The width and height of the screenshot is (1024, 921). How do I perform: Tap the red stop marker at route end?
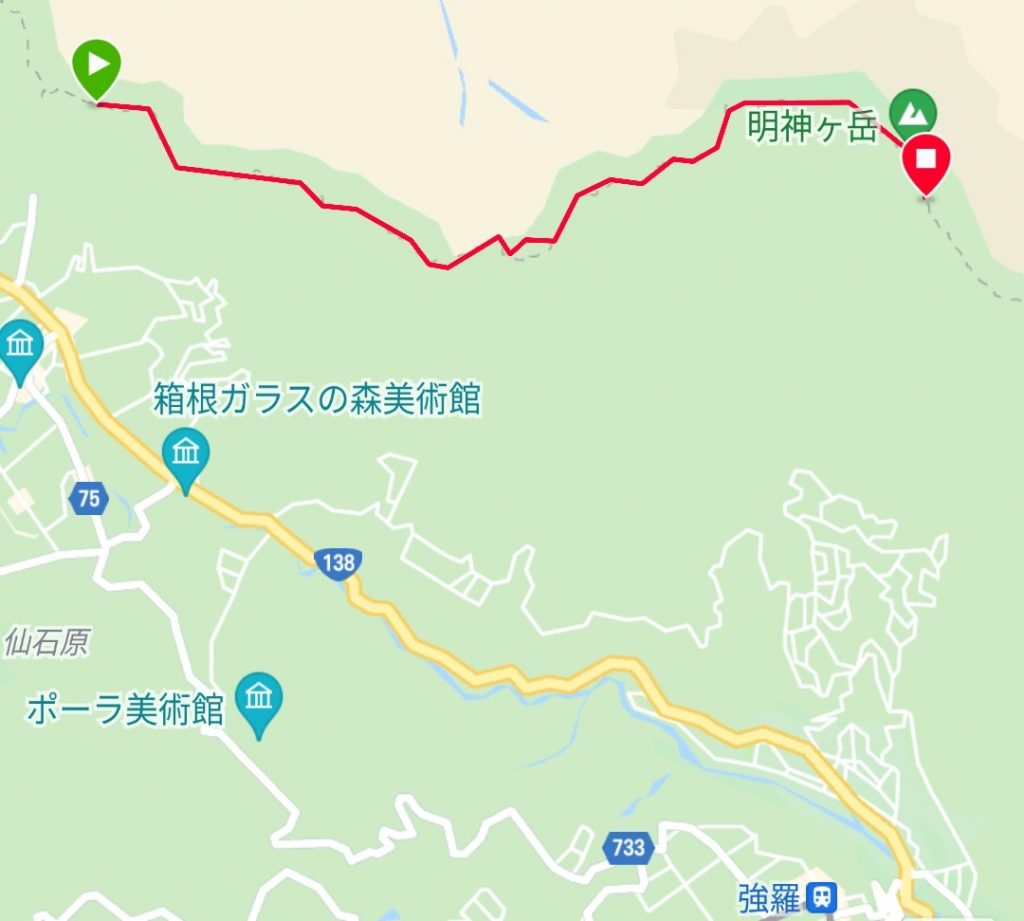[927, 160]
